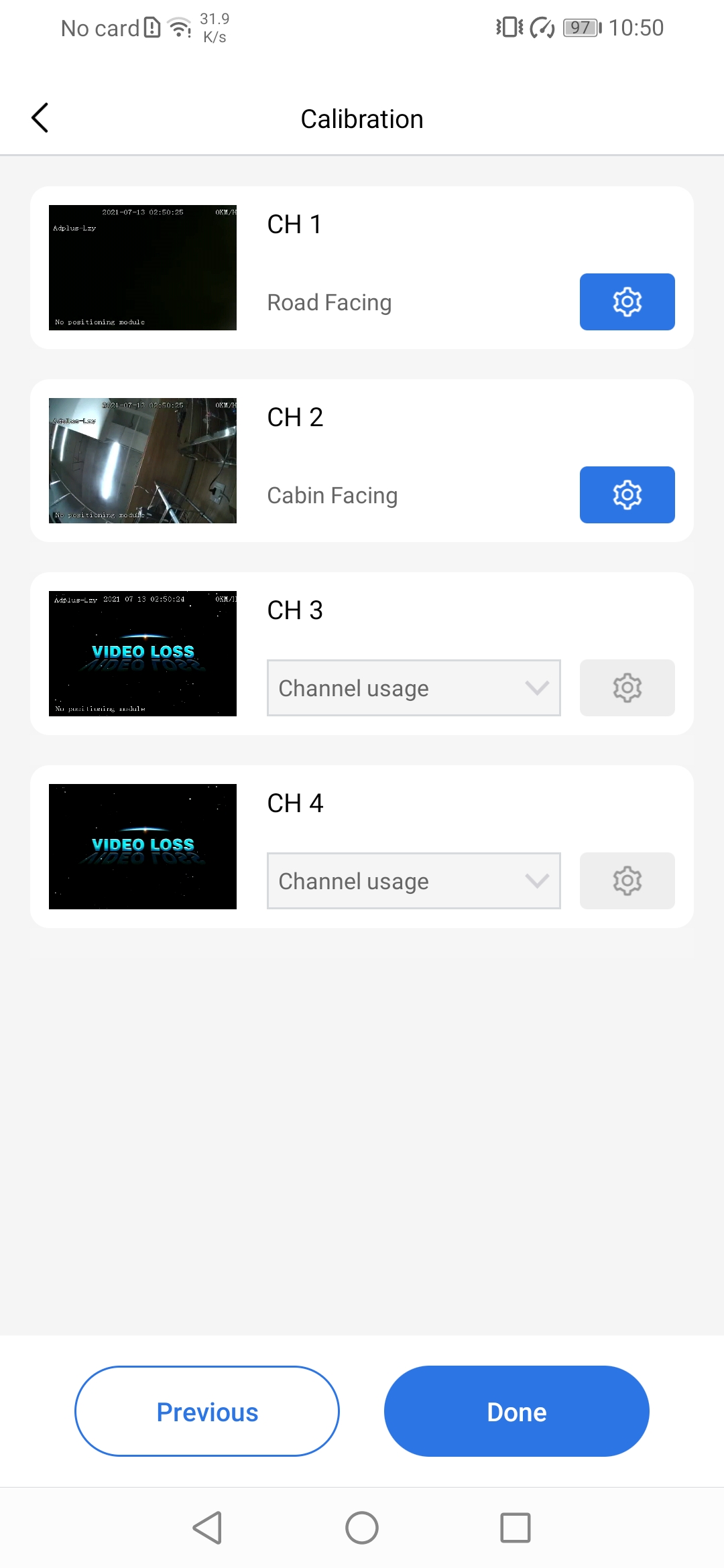Tap the greyed gear button for CH 3
The image size is (724, 1568).
coord(627,688)
